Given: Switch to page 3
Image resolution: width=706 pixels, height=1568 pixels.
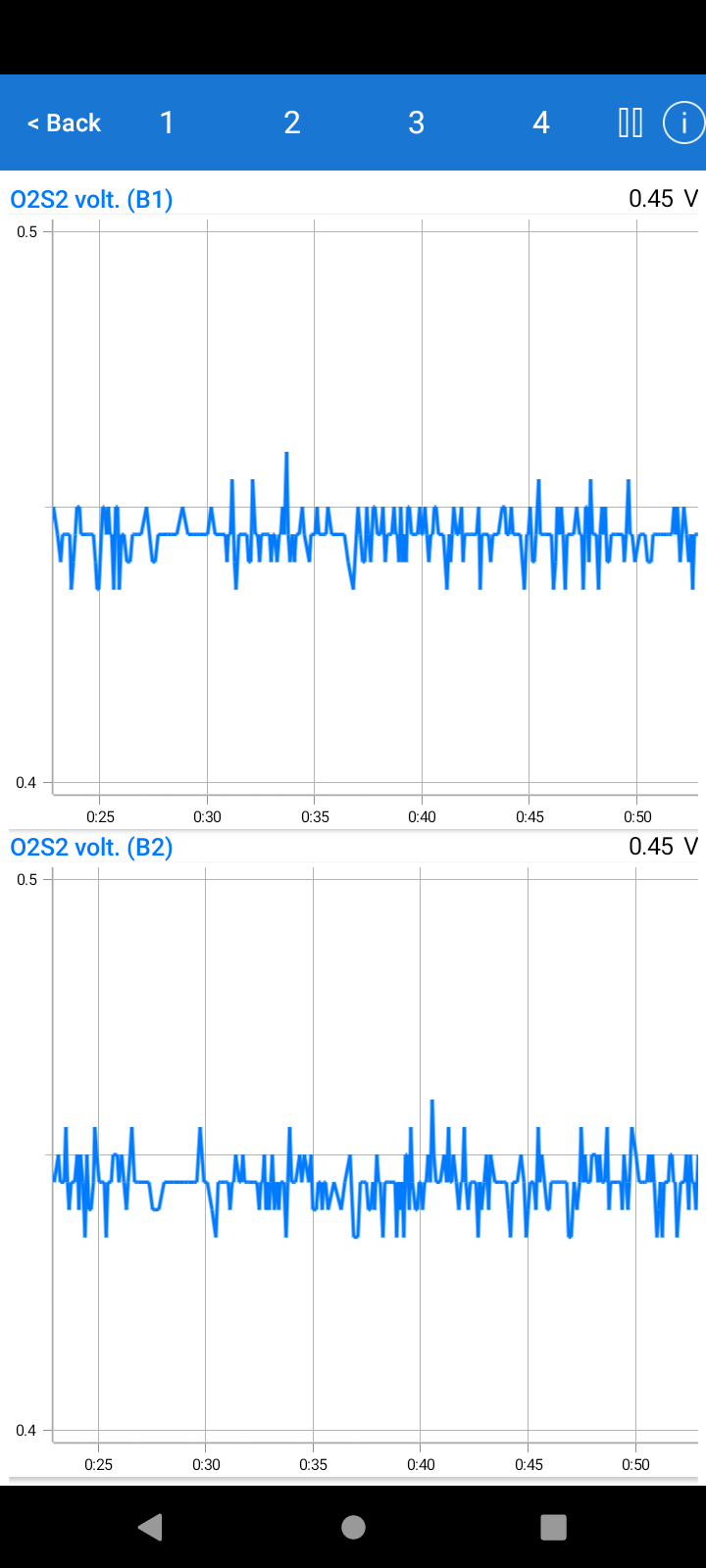Looking at the screenshot, I should click(416, 123).
